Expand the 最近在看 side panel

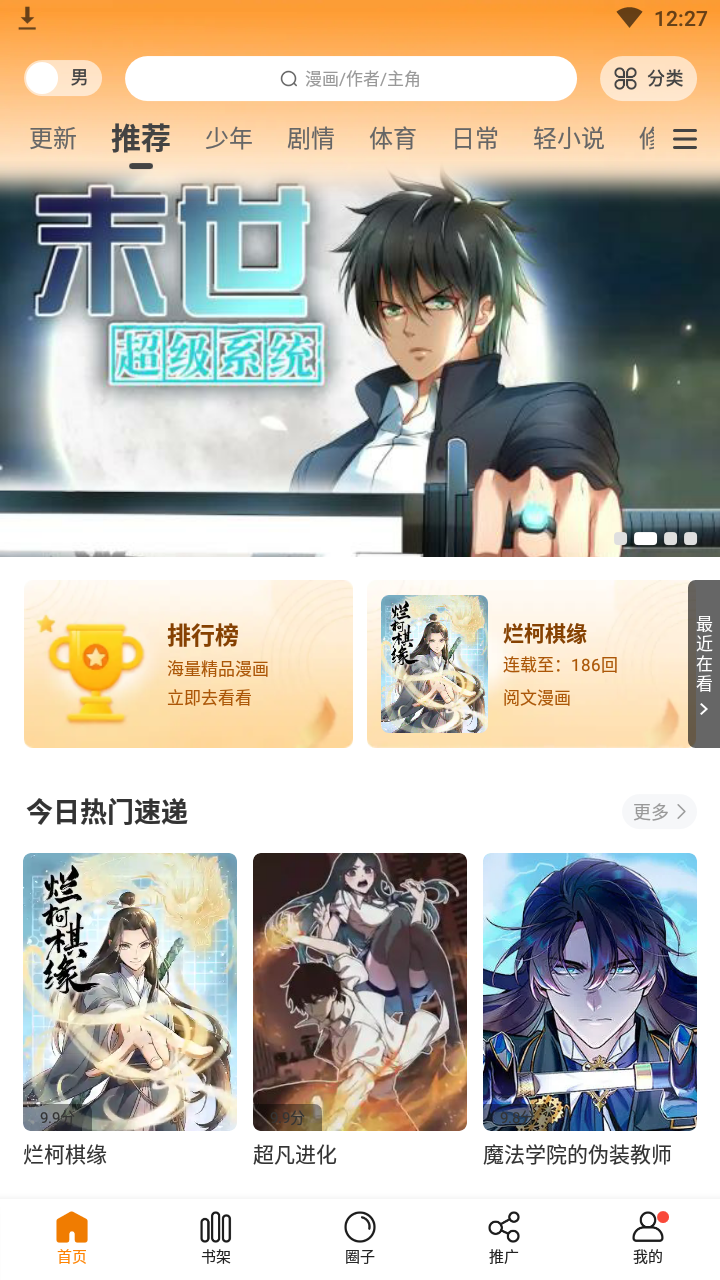704,664
